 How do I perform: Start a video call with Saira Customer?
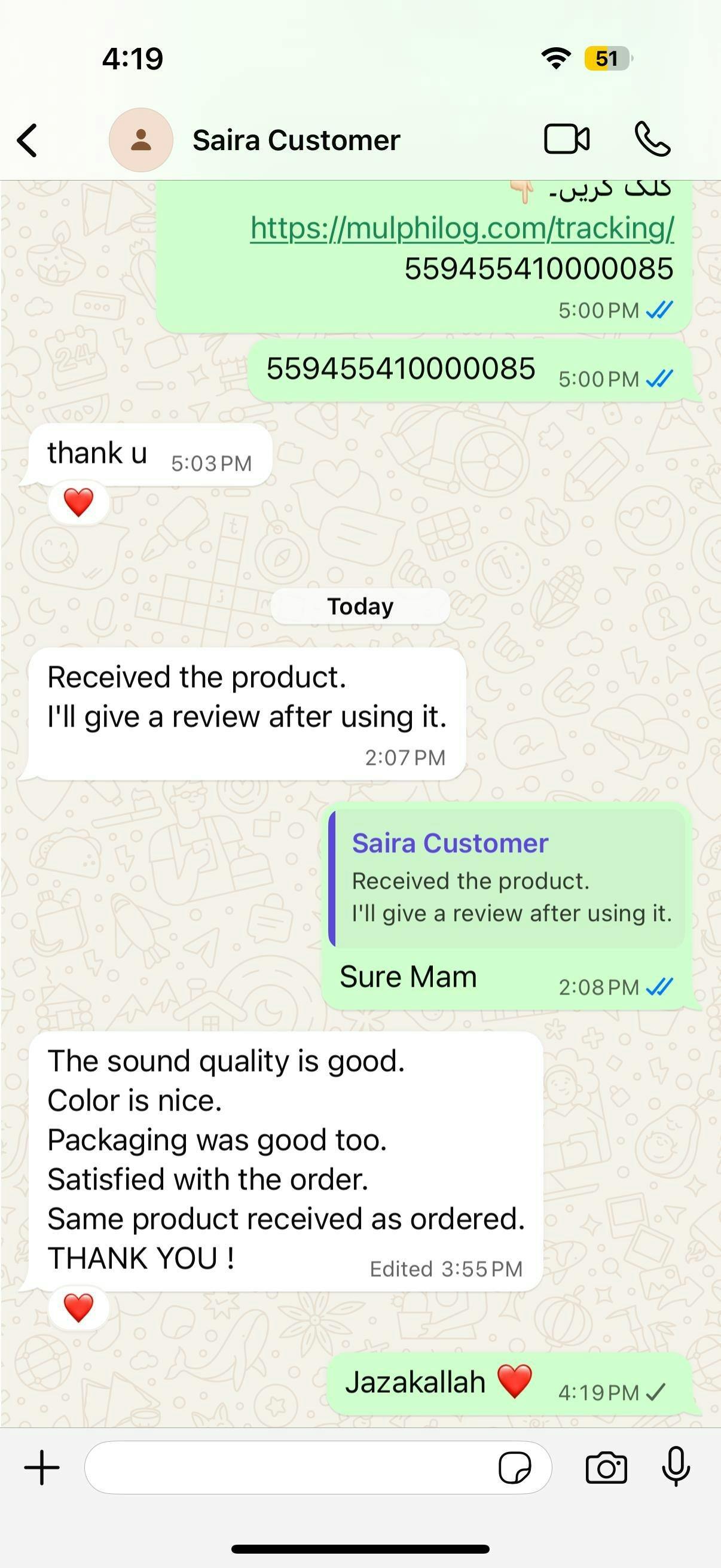tap(566, 139)
